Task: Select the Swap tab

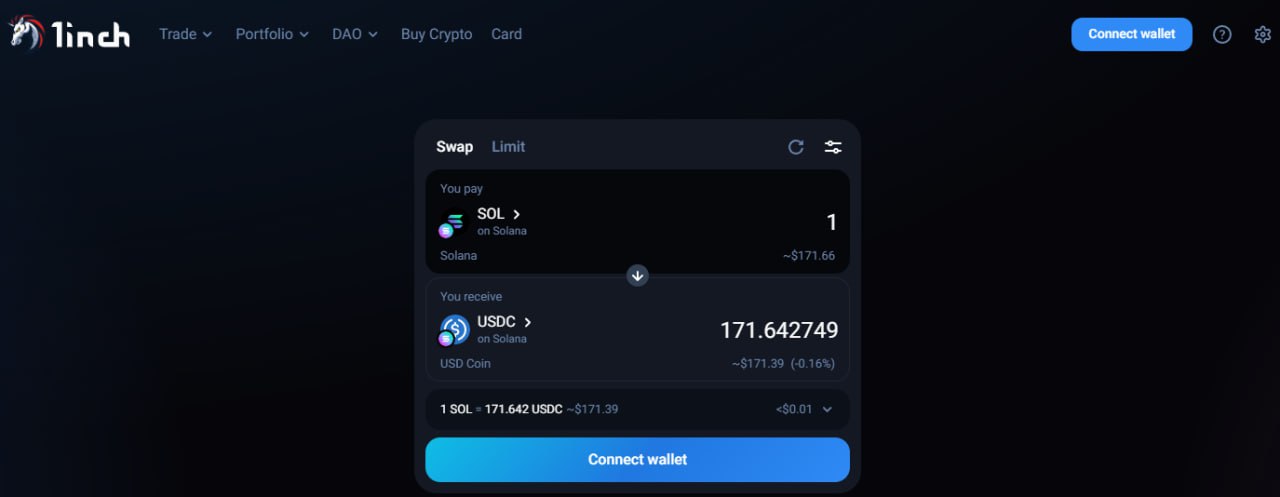Action: [454, 147]
